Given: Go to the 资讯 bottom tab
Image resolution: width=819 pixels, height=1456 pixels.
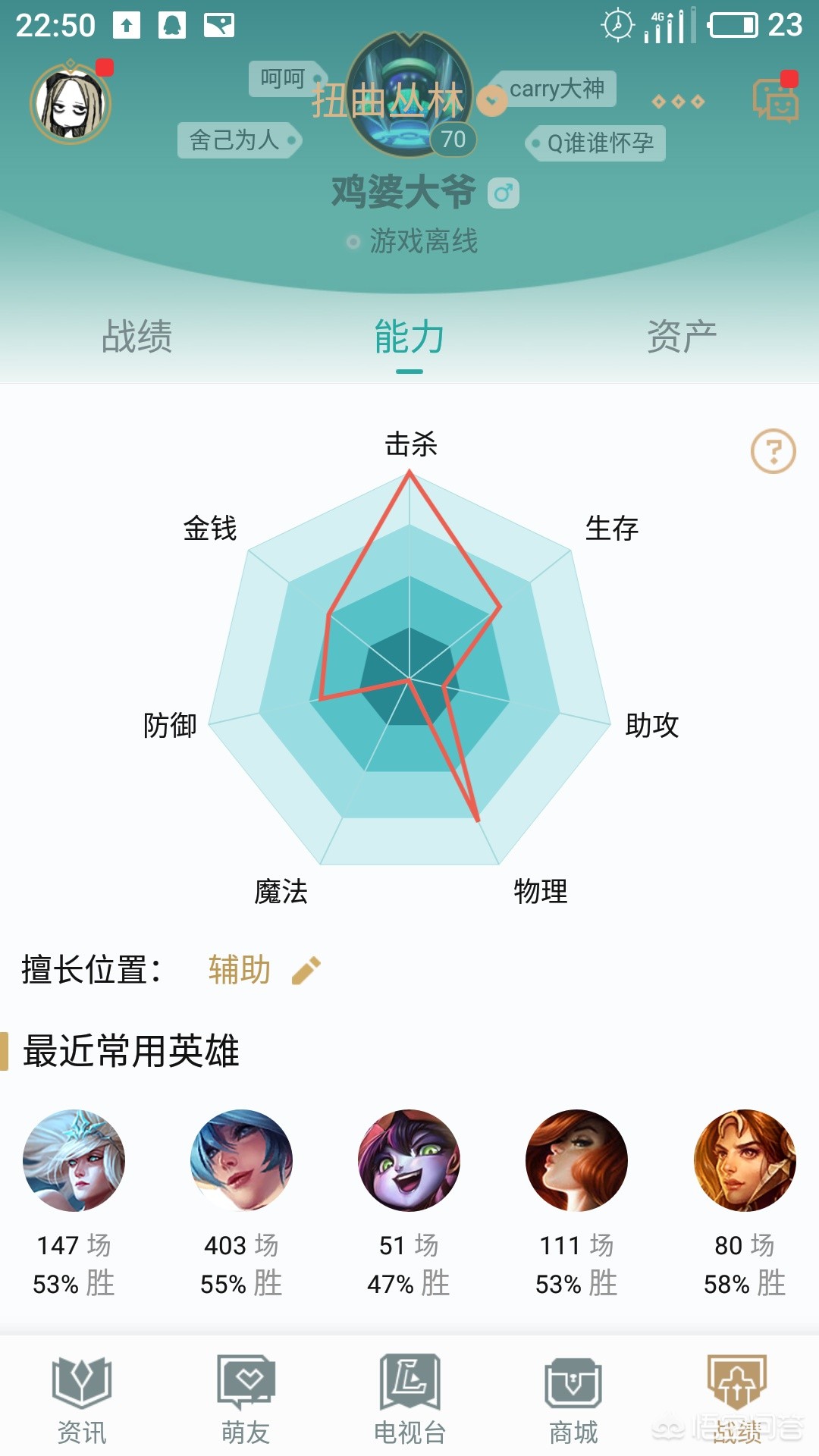Looking at the screenshot, I should pos(82,1400).
